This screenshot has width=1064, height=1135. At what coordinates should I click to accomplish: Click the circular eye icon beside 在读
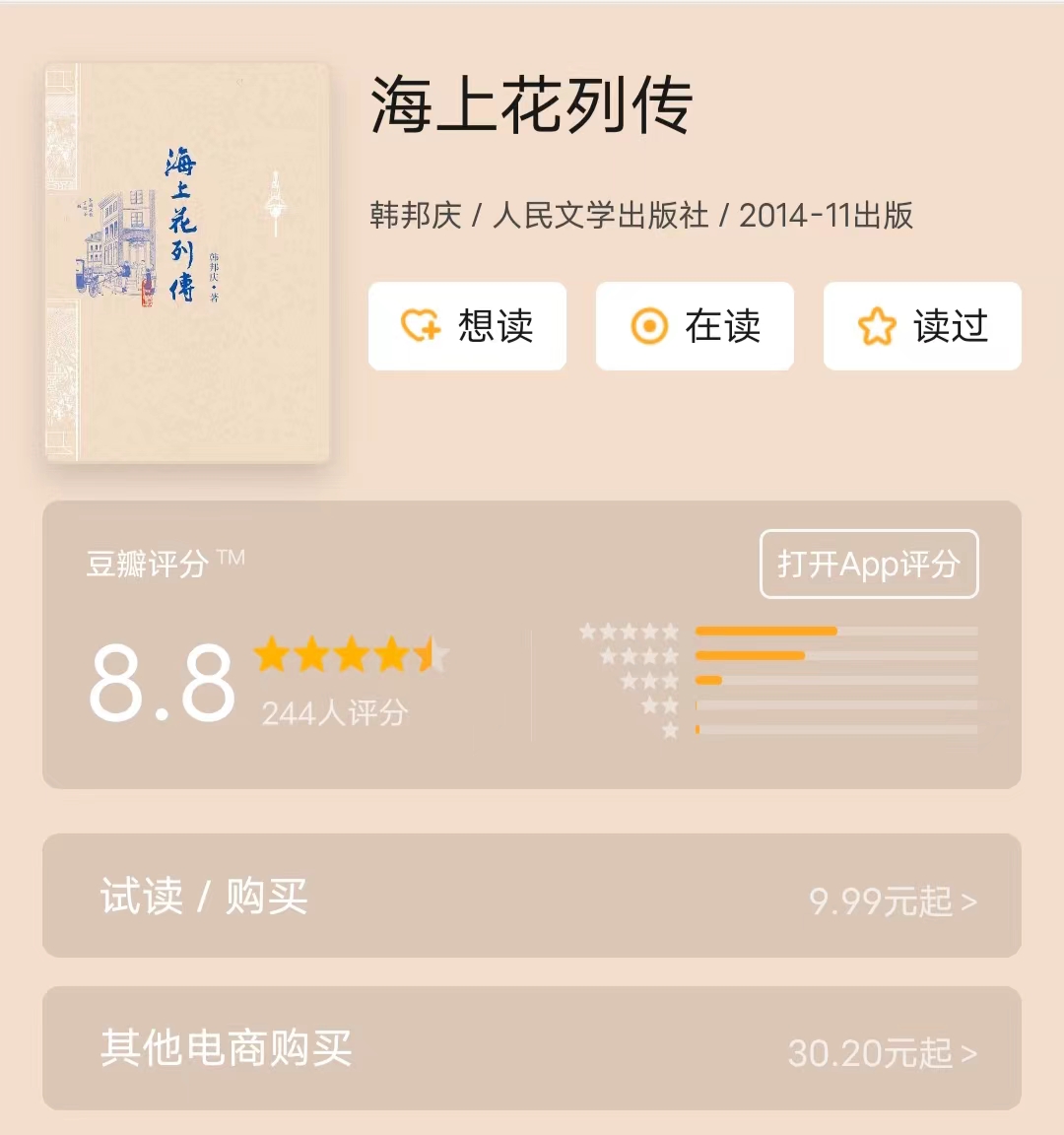(650, 325)
